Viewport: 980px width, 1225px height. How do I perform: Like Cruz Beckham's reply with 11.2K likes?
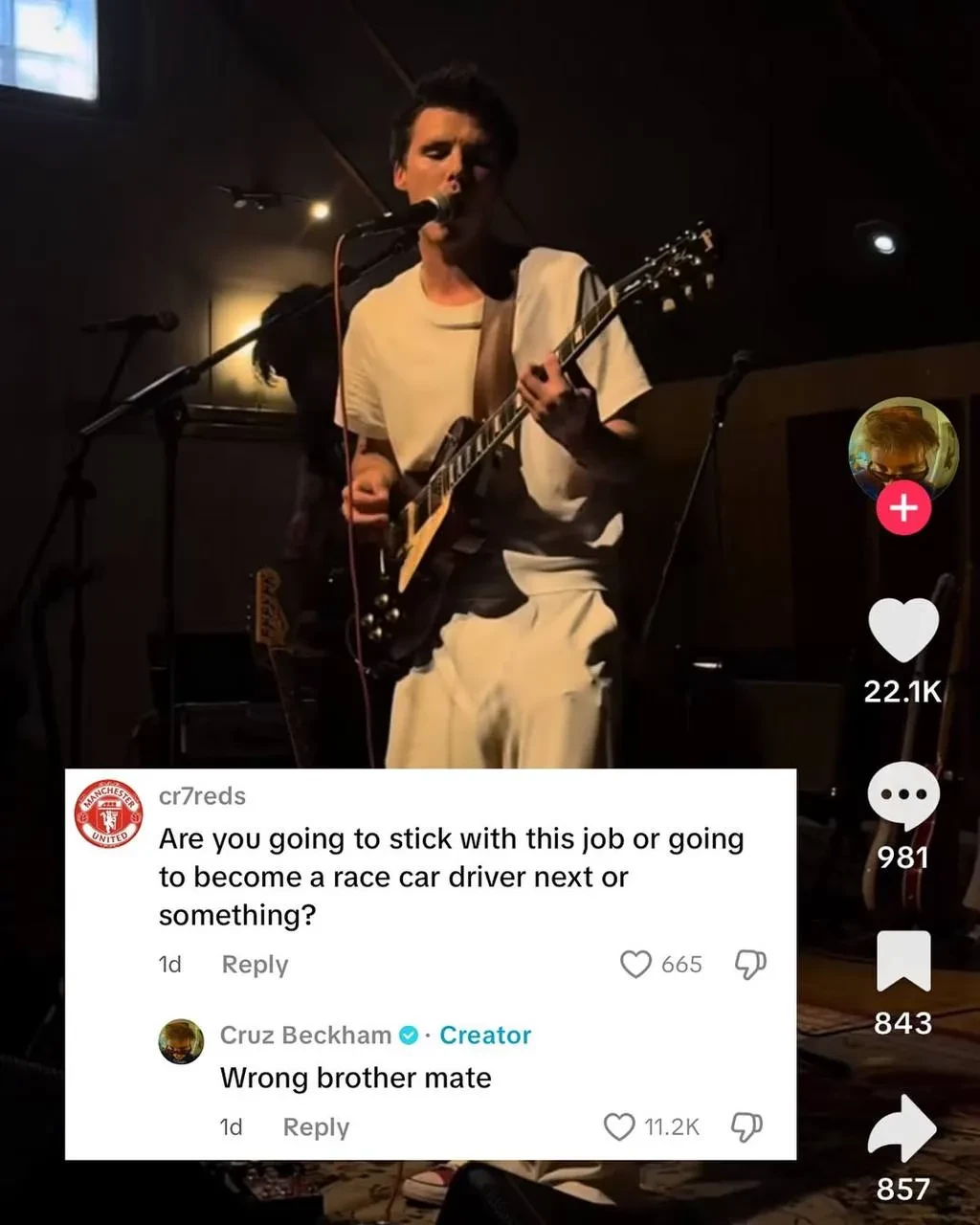pyautogui.click(x=620, y=1127)
